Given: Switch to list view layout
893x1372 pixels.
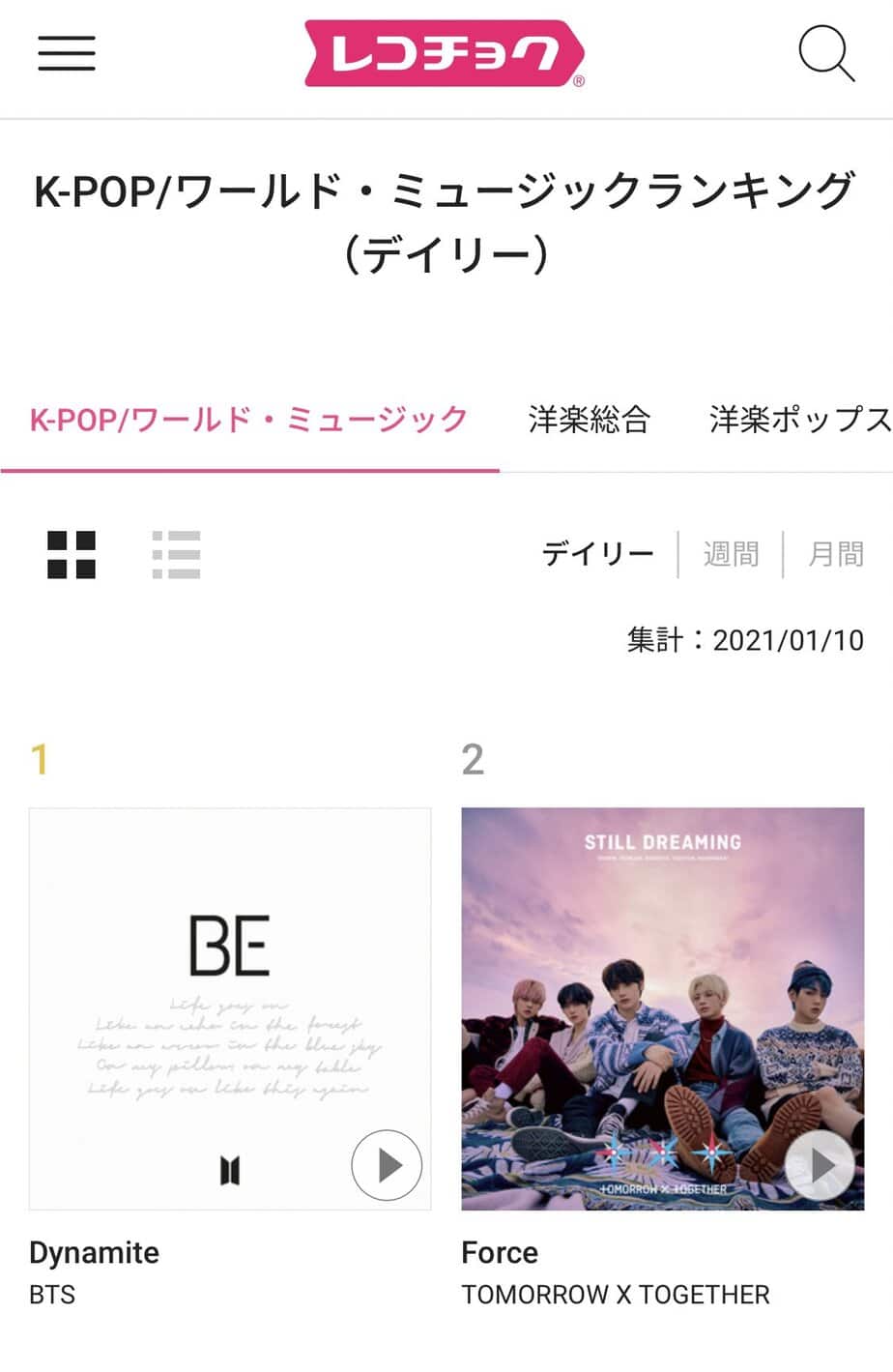Looking at the screenshot, I should point(176,555).
